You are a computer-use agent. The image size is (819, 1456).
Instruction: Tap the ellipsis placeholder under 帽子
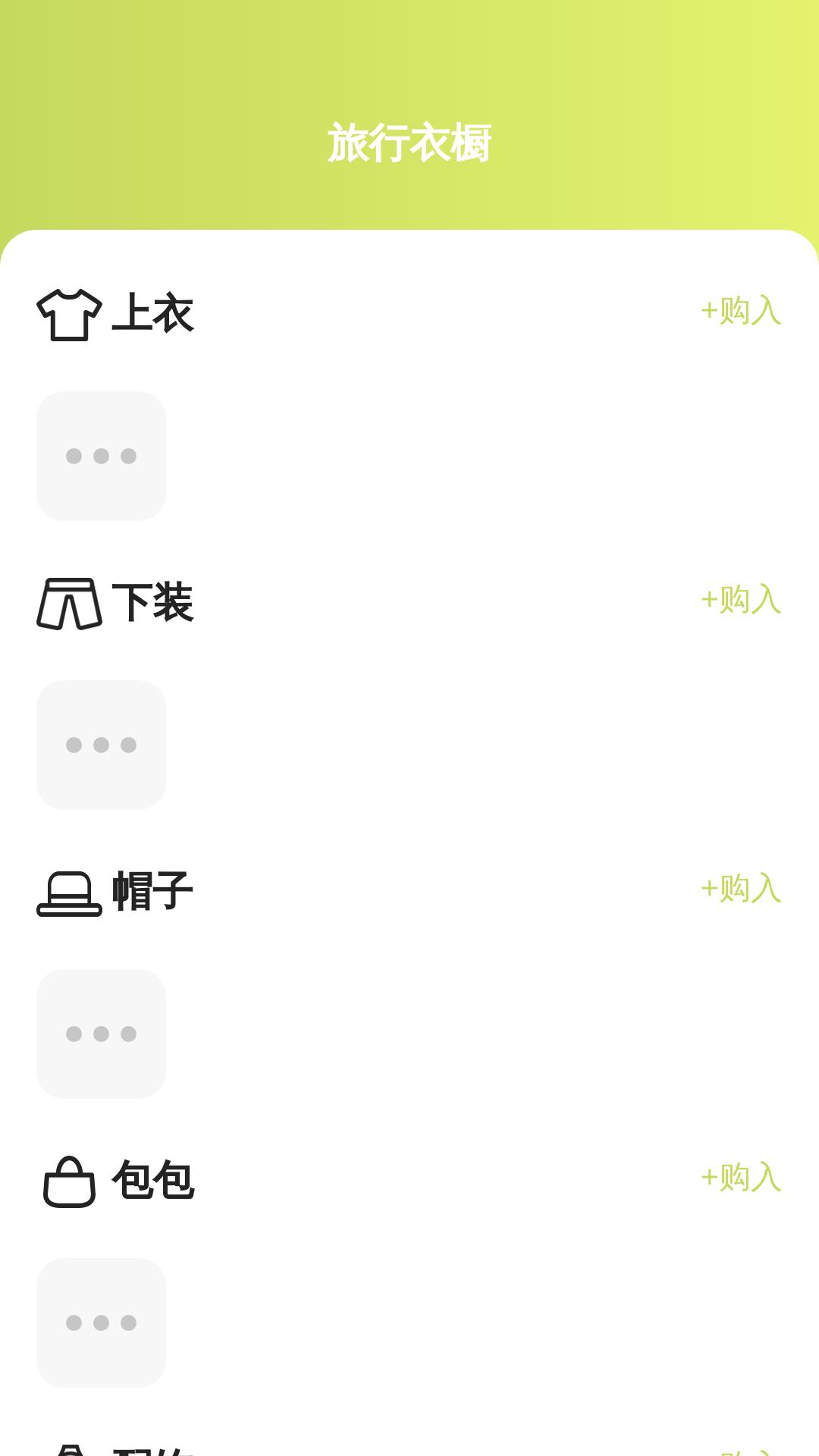[101, 1034]
